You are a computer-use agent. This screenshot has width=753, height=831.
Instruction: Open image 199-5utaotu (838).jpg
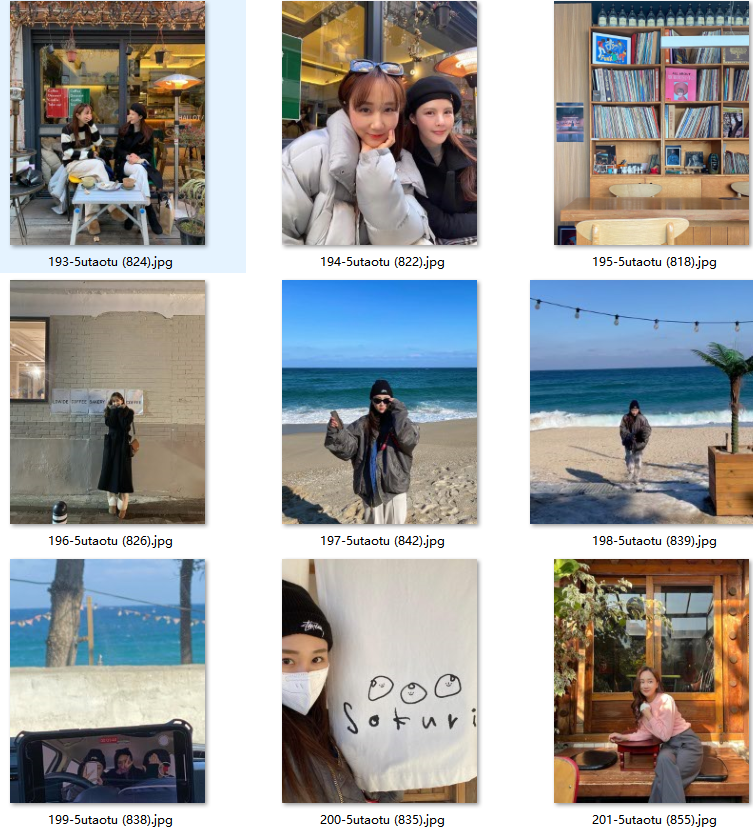(x=108, y=681)
